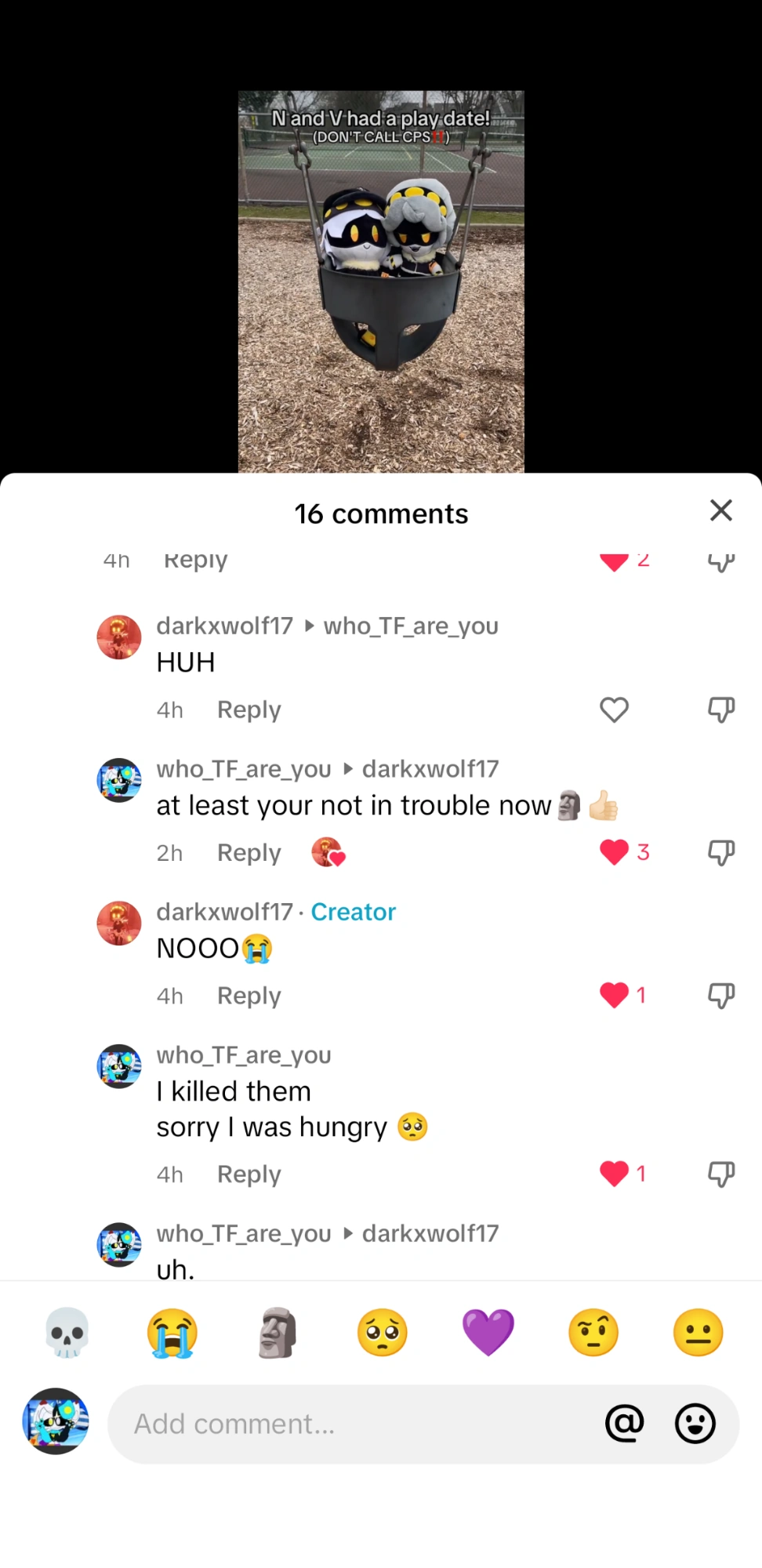Screen dimensions: 762x1568
Task: Insert the moai statue emoji
Action: click(277, 1332)
